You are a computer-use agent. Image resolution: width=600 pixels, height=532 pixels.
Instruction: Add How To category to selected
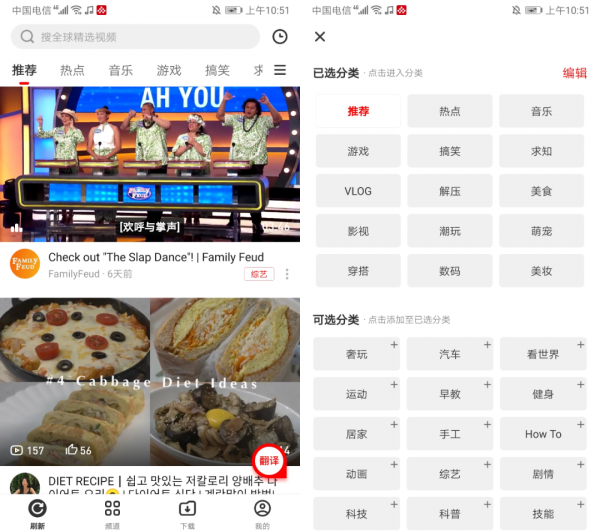click(542, 434)
